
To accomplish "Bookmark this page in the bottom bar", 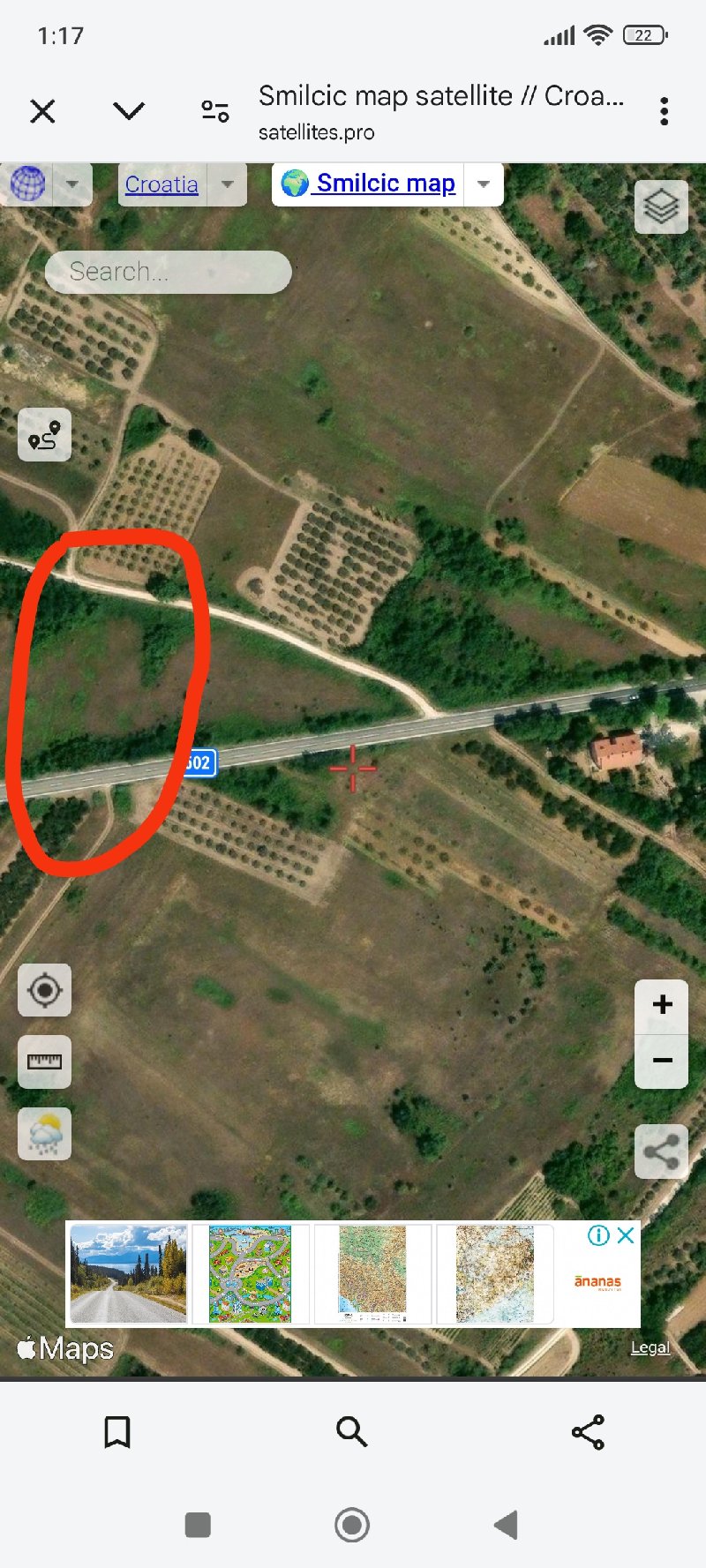I will pos(117,1431).
